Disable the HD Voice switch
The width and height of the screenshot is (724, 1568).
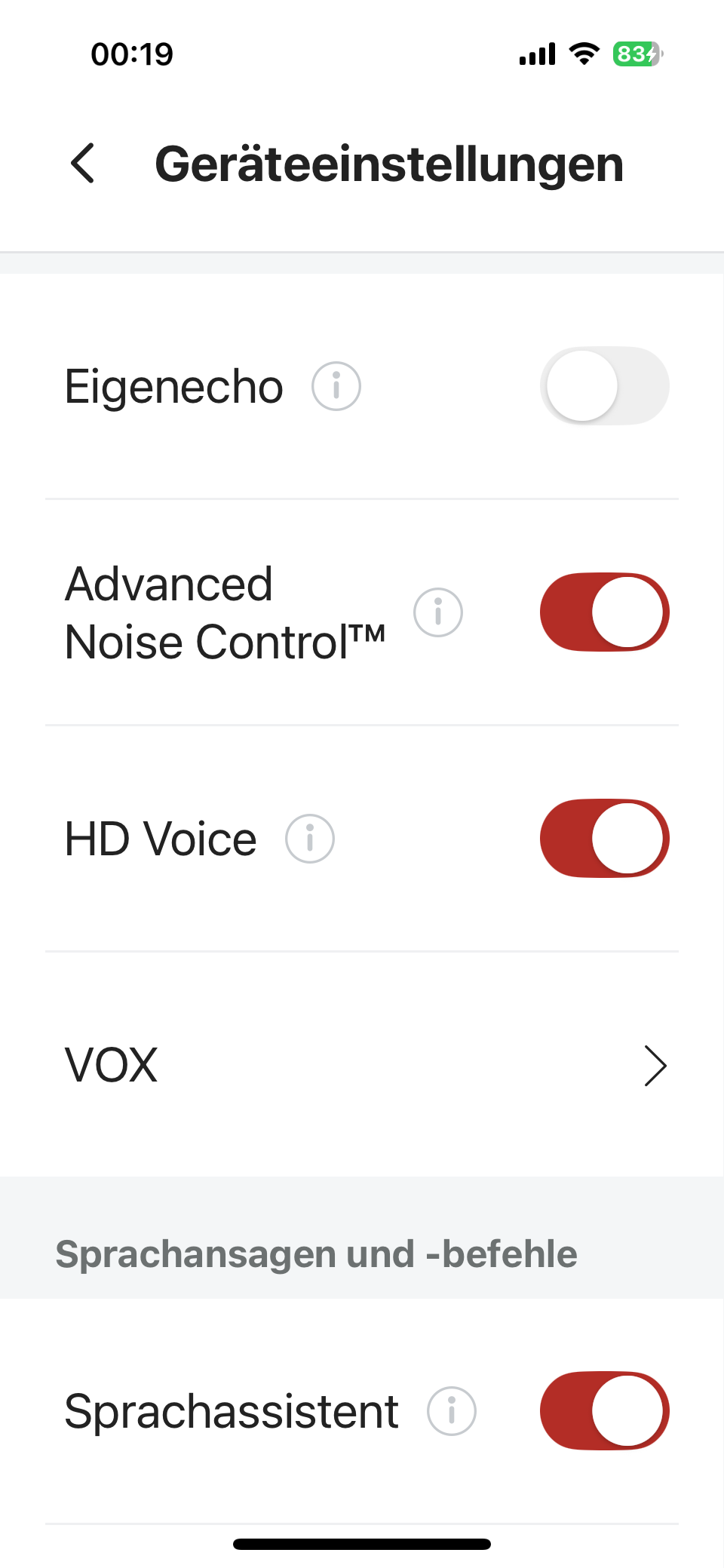[604, 838]
